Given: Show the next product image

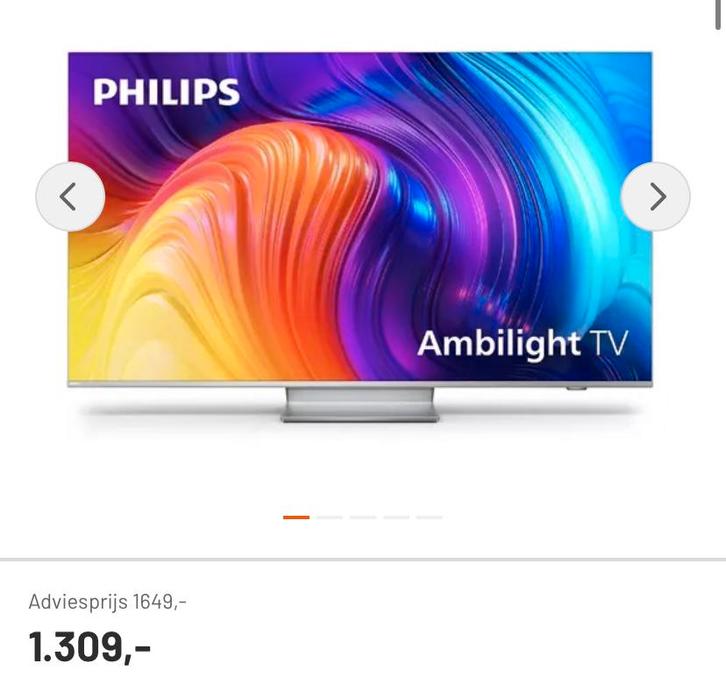Looking at the screenshot, I should pos(655,197).
